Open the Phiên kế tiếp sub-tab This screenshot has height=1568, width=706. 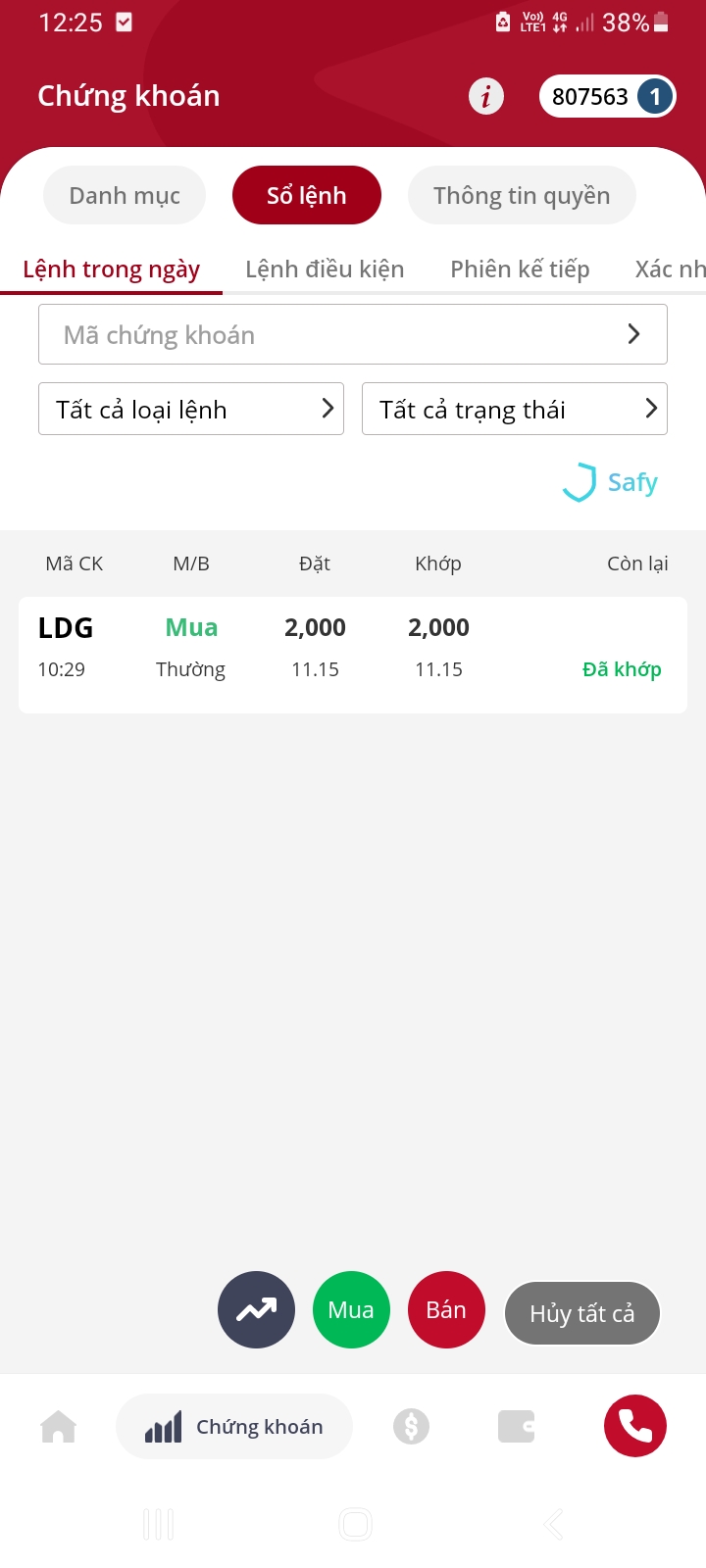pyautogui.click(x=520, y=269)
